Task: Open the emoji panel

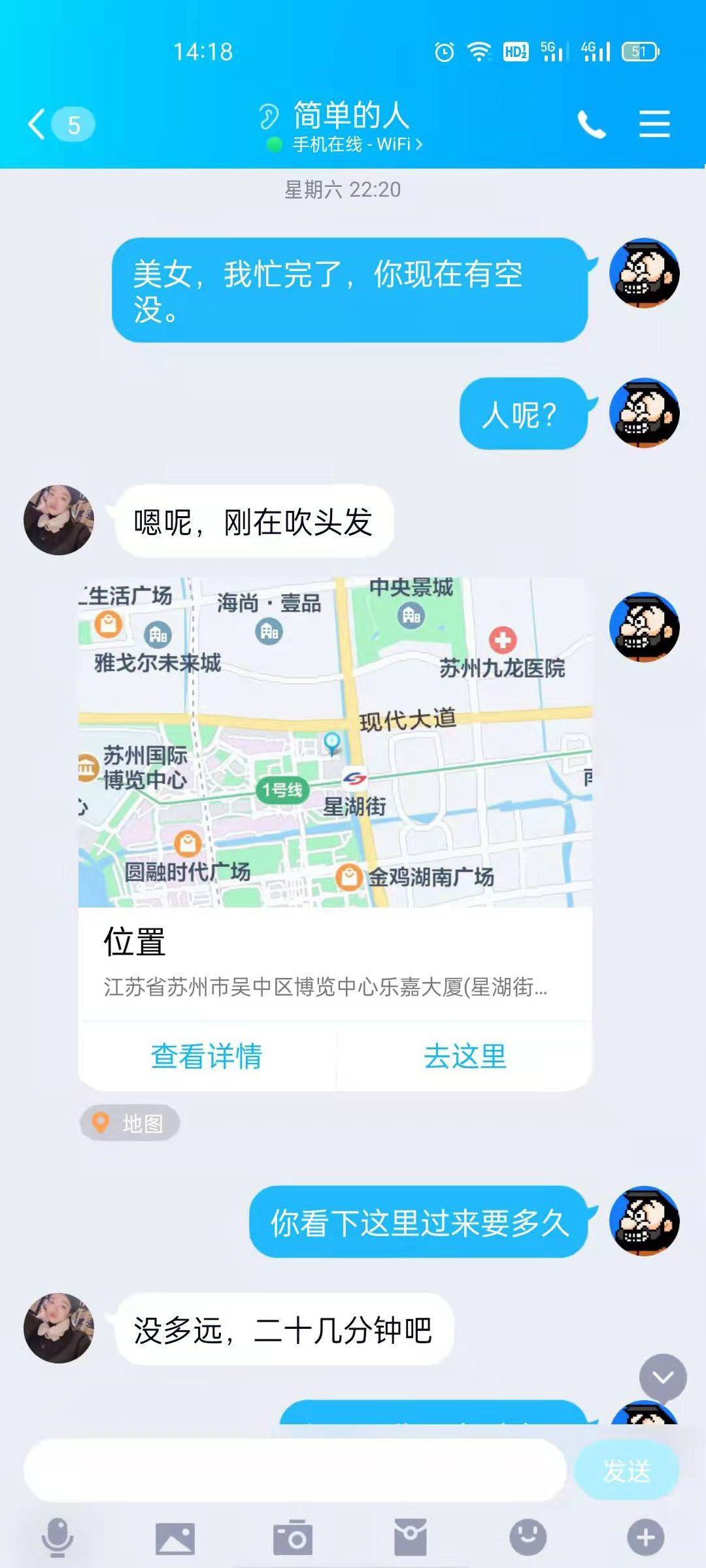Action: point(528,1537)
